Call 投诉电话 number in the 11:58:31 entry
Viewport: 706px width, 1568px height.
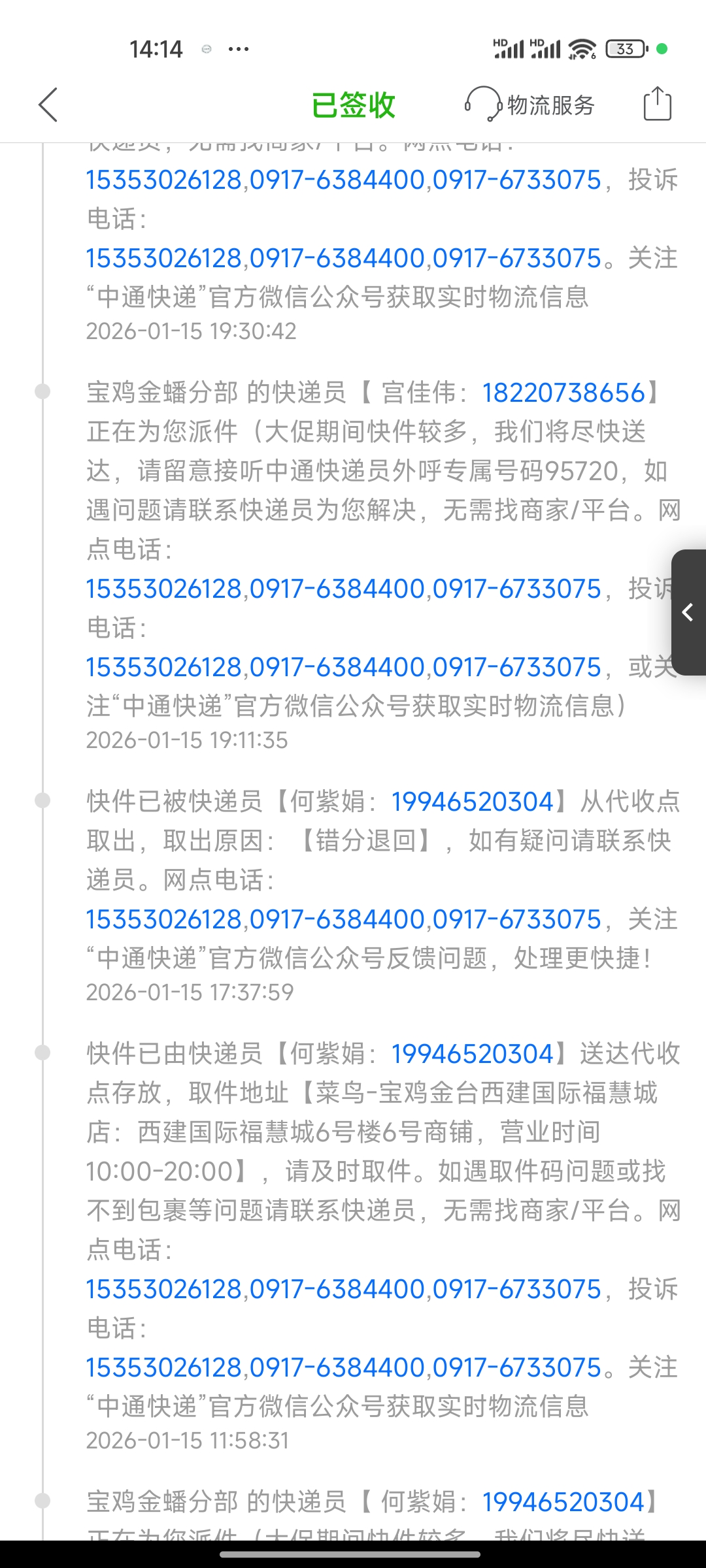pyautogui.click(x=343, y=1367)
